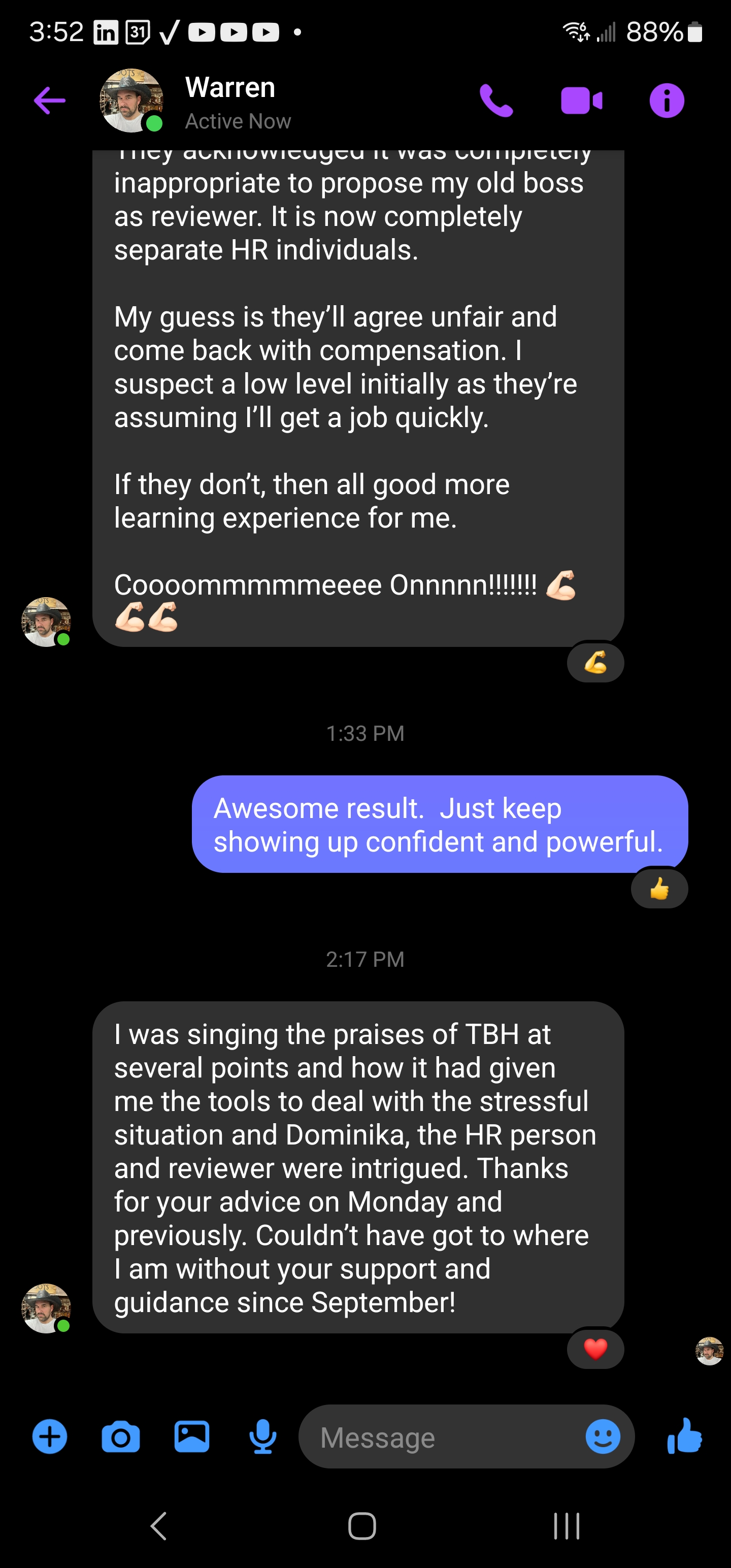View the thumbs-up reaction on Awesome result message
This screenshot has width=731, height=1568.
659,889
